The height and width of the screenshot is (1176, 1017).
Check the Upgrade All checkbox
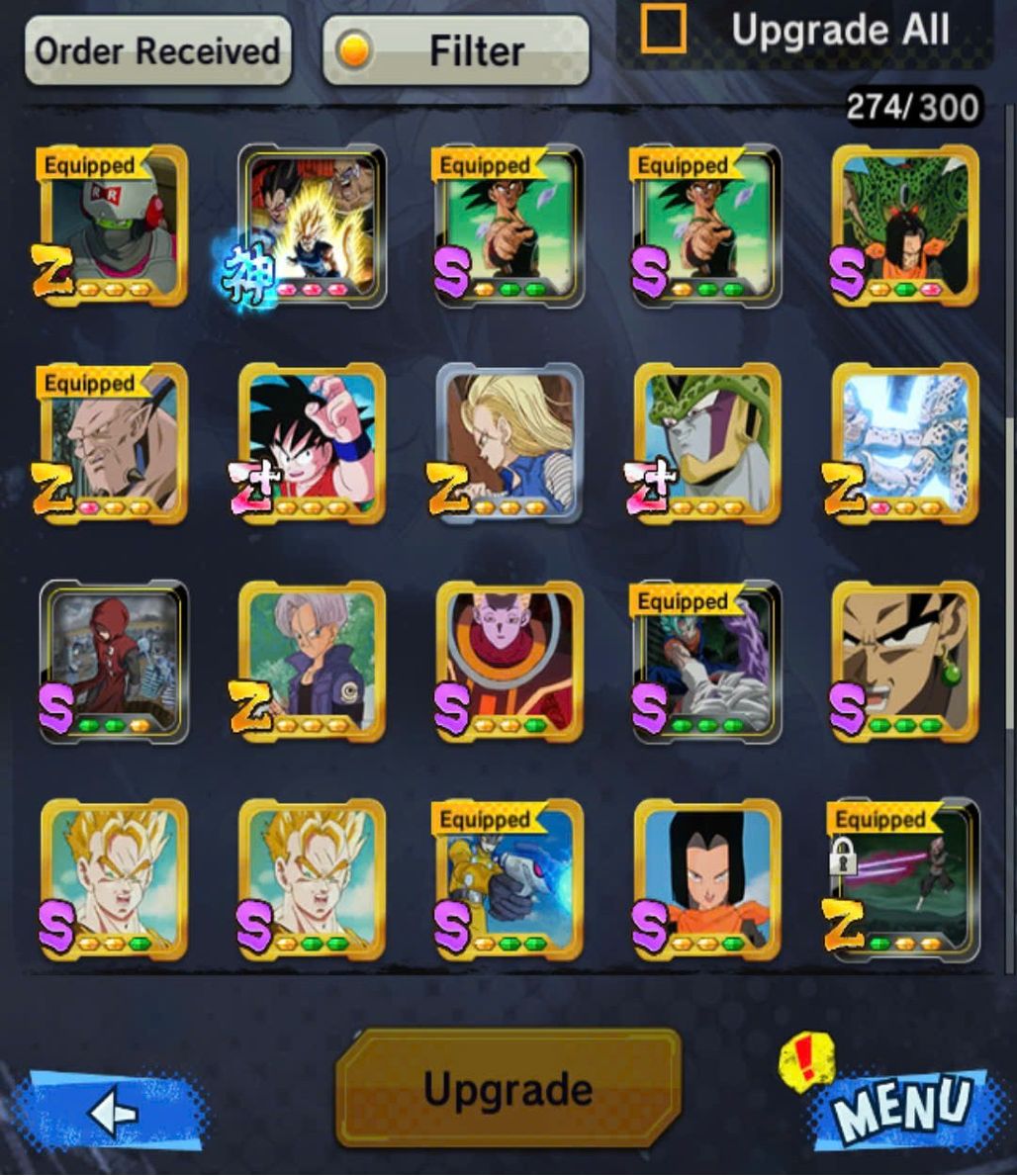pos(662,30)
